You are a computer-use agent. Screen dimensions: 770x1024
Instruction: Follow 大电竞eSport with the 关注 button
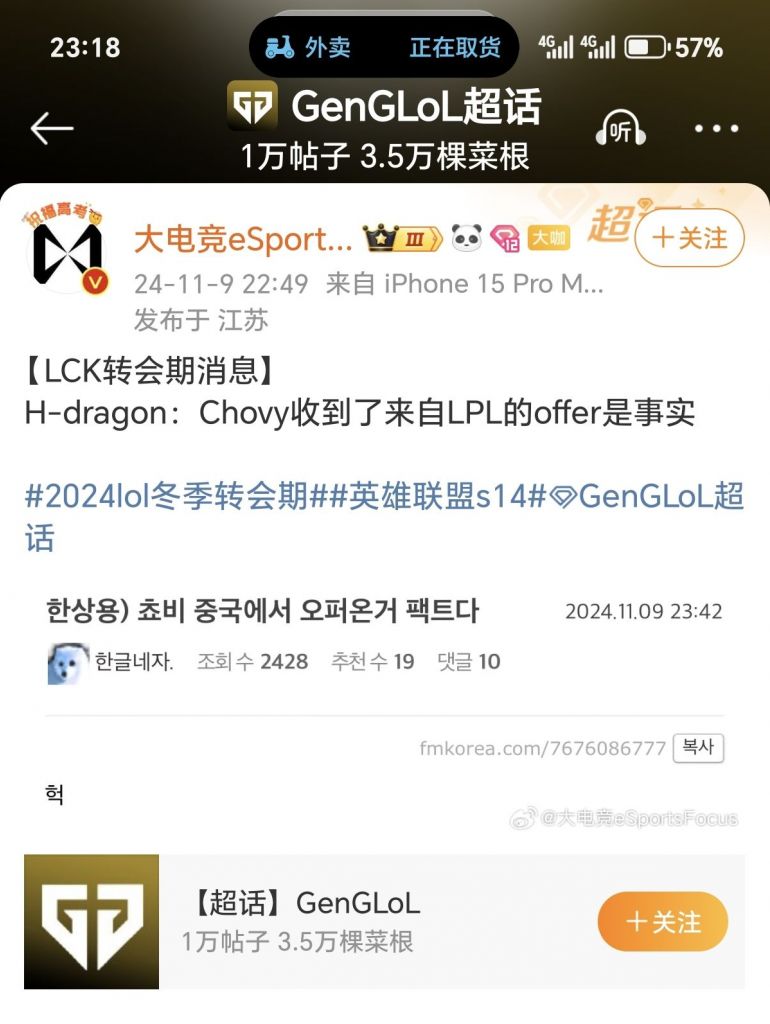click(690, 238)
